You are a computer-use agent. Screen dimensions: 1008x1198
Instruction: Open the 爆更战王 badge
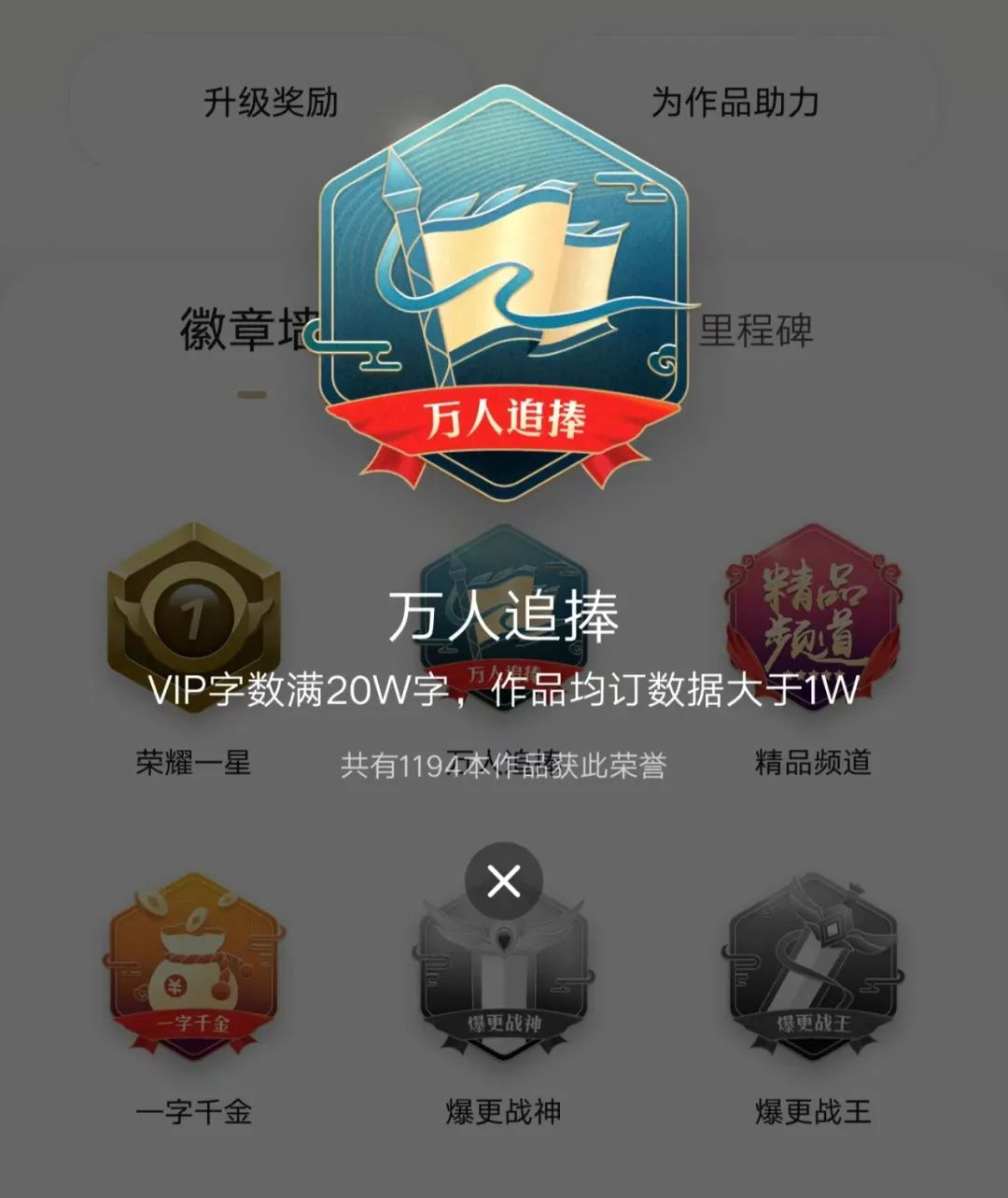click(x=812, y=966)
